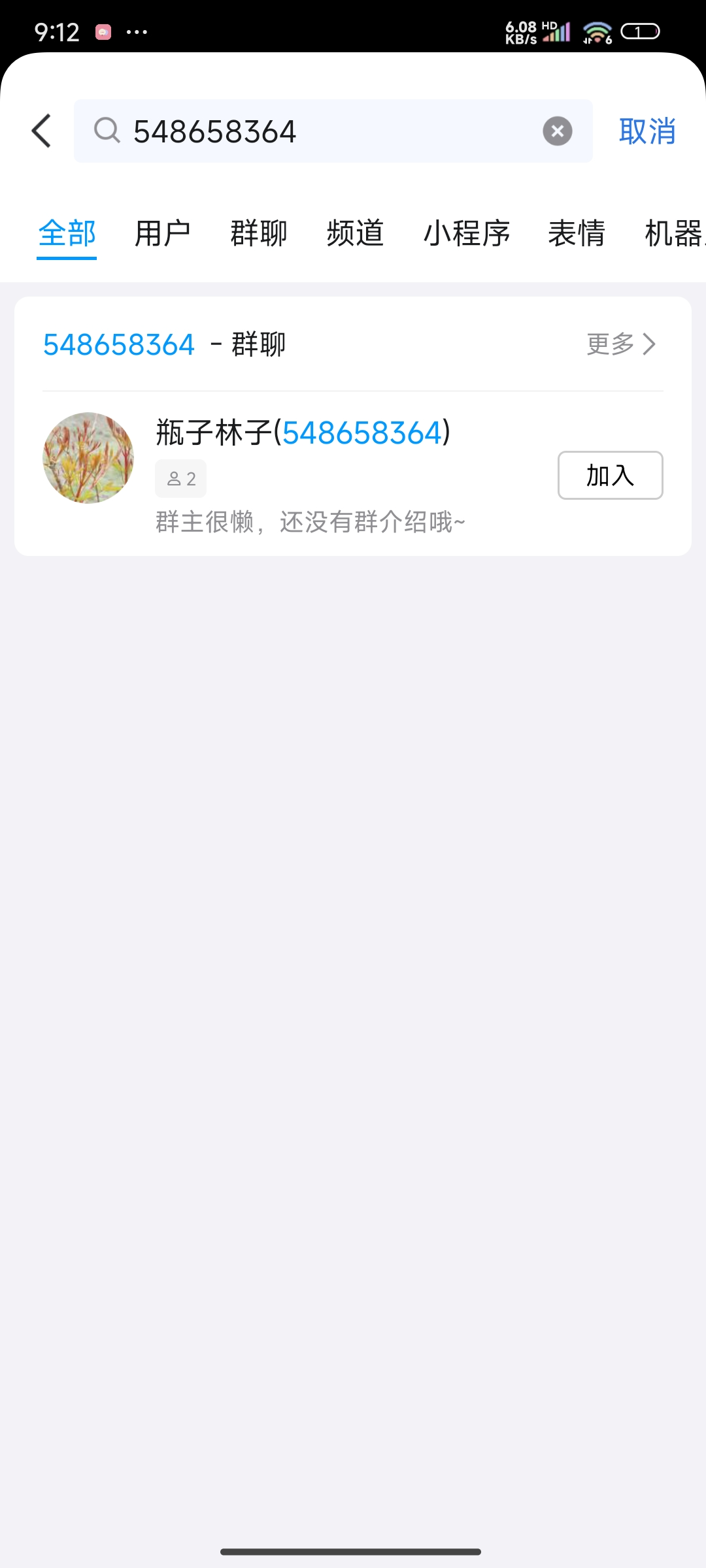Go back with the back arrow
The height and width of the screenshot is (1568, 706).
click(x=41, y=131)
